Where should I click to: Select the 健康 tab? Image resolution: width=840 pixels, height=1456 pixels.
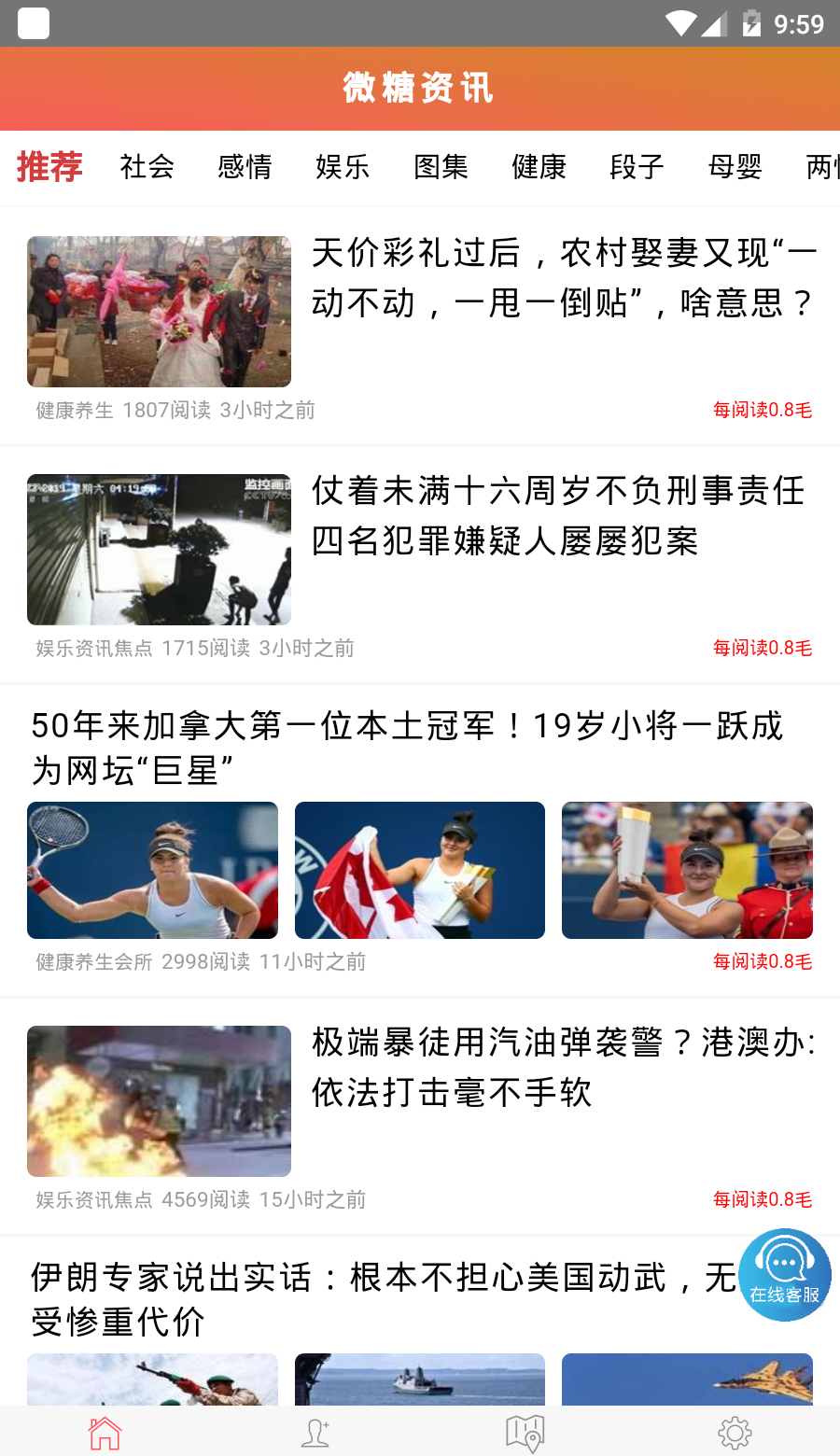click(539, 167)
